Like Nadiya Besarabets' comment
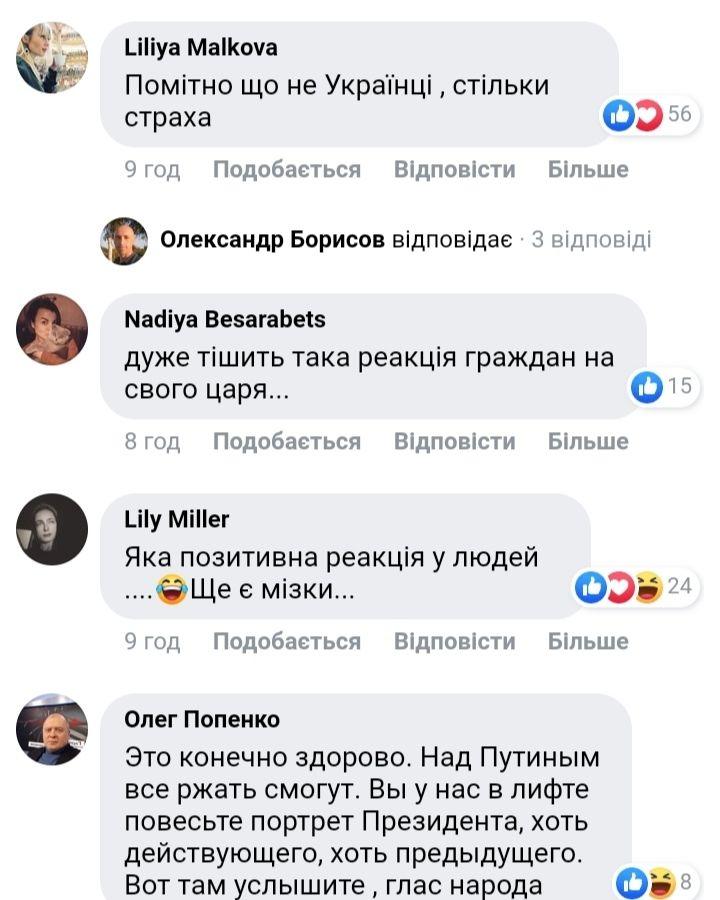The width and height of the screenshot is (720, 900). [286, 442]
